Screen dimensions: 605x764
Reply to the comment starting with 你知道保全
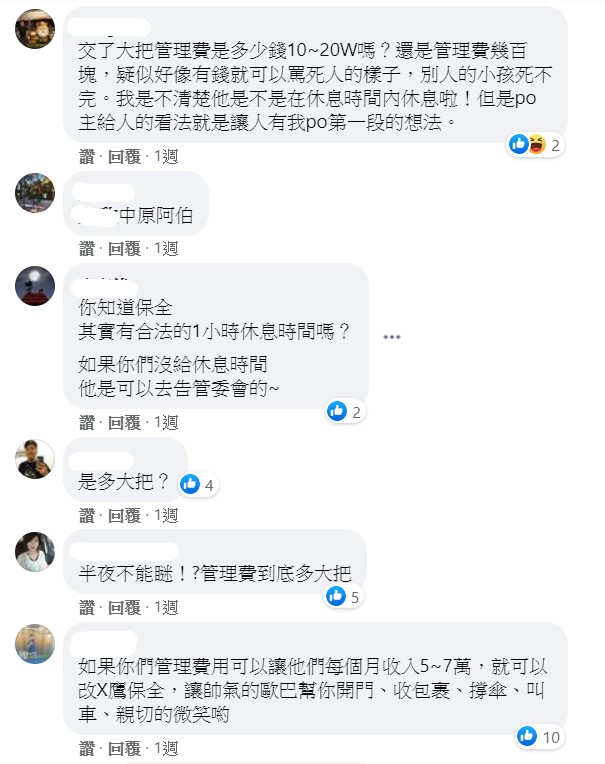tap(124, 423)
